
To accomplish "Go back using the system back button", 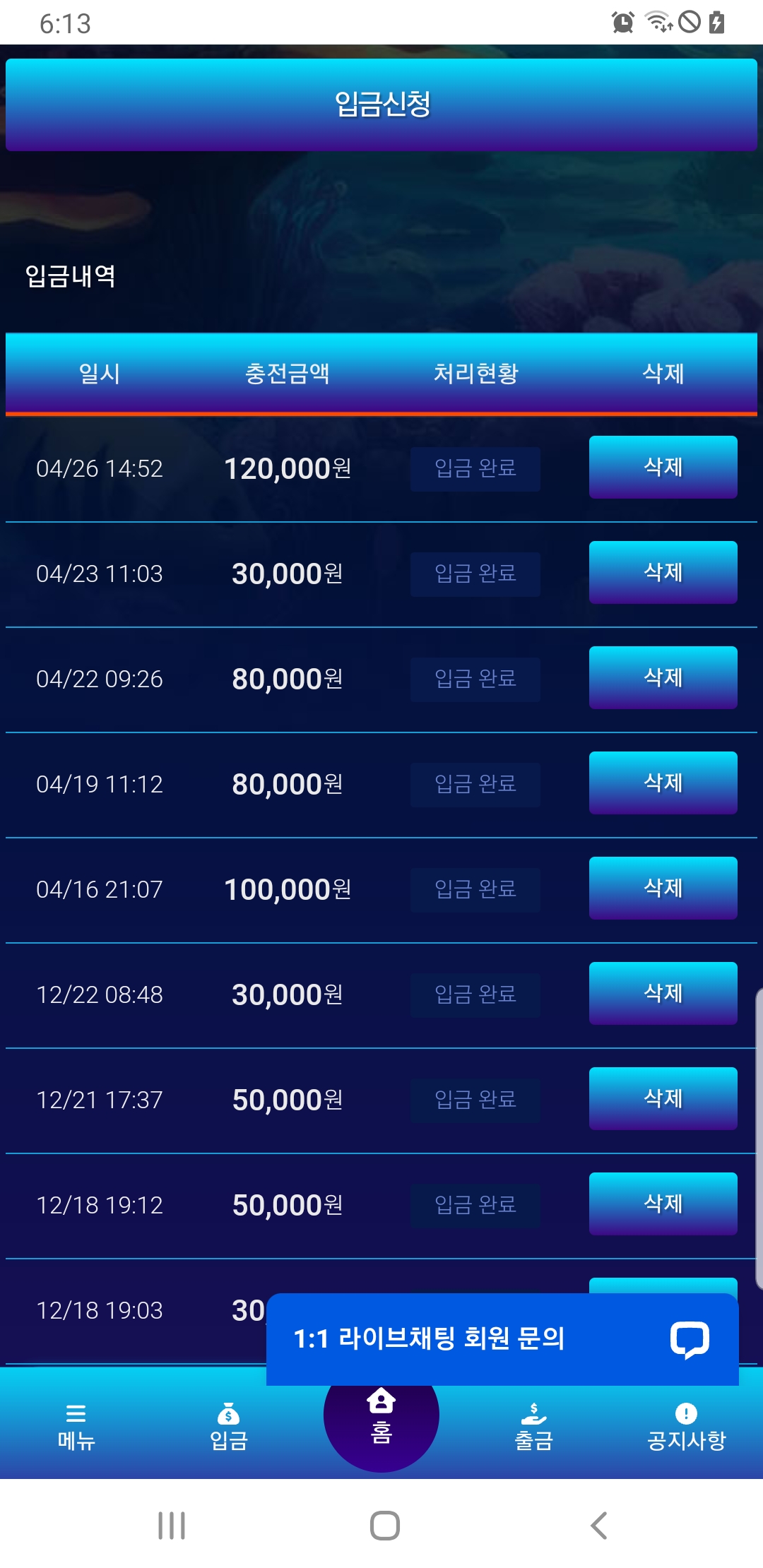I will (598, 1526).
